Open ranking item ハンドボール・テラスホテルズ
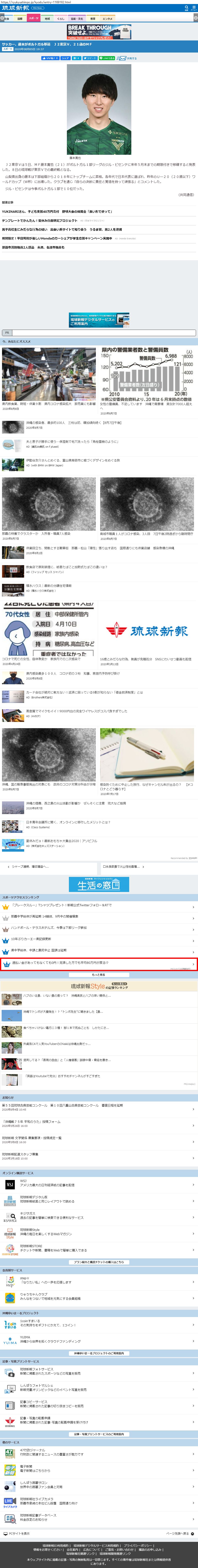The width and height of the screenshot is (198, 1568). pos(49,928)
